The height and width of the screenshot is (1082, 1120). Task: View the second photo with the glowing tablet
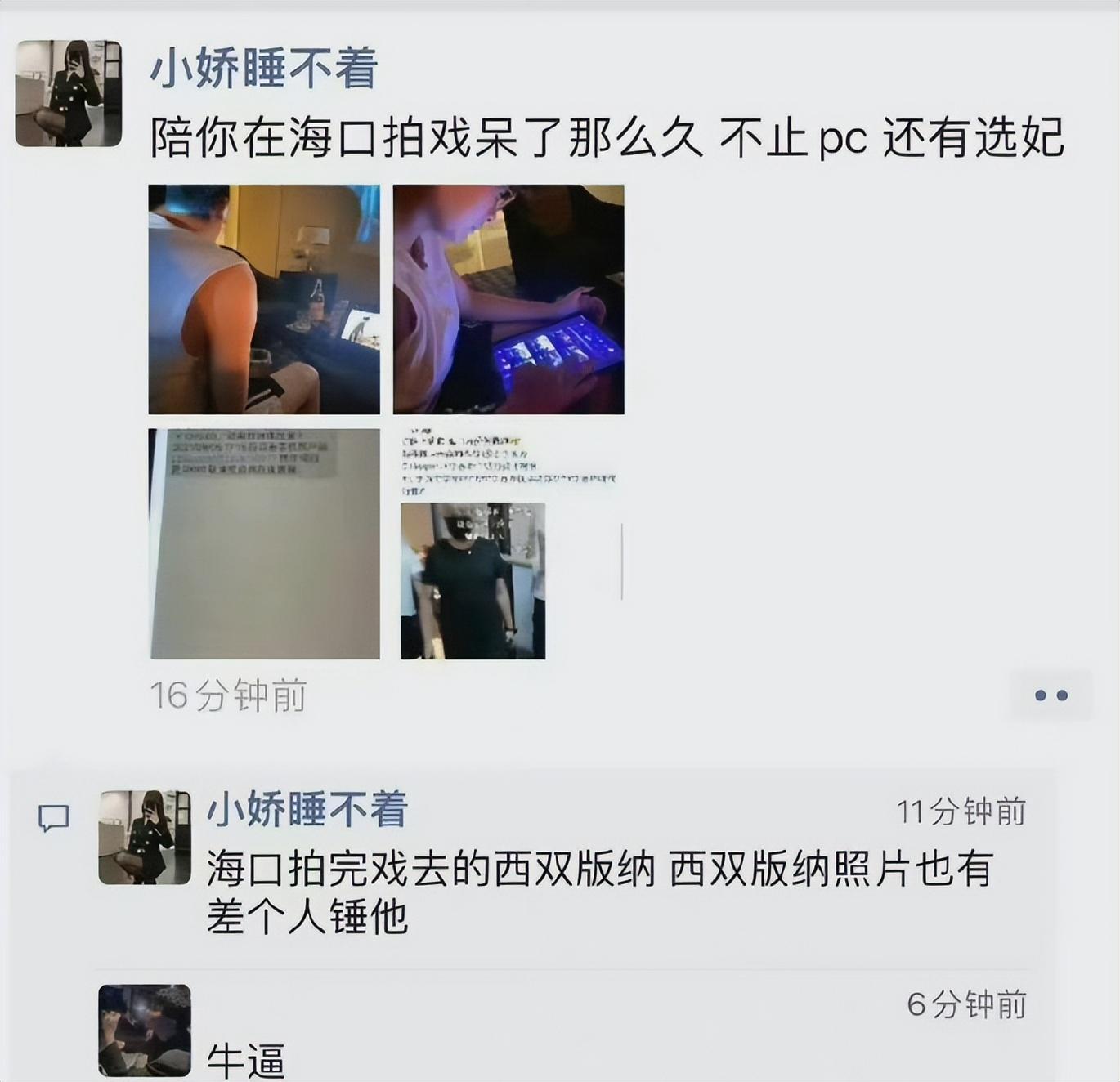[x=508, y=299]
